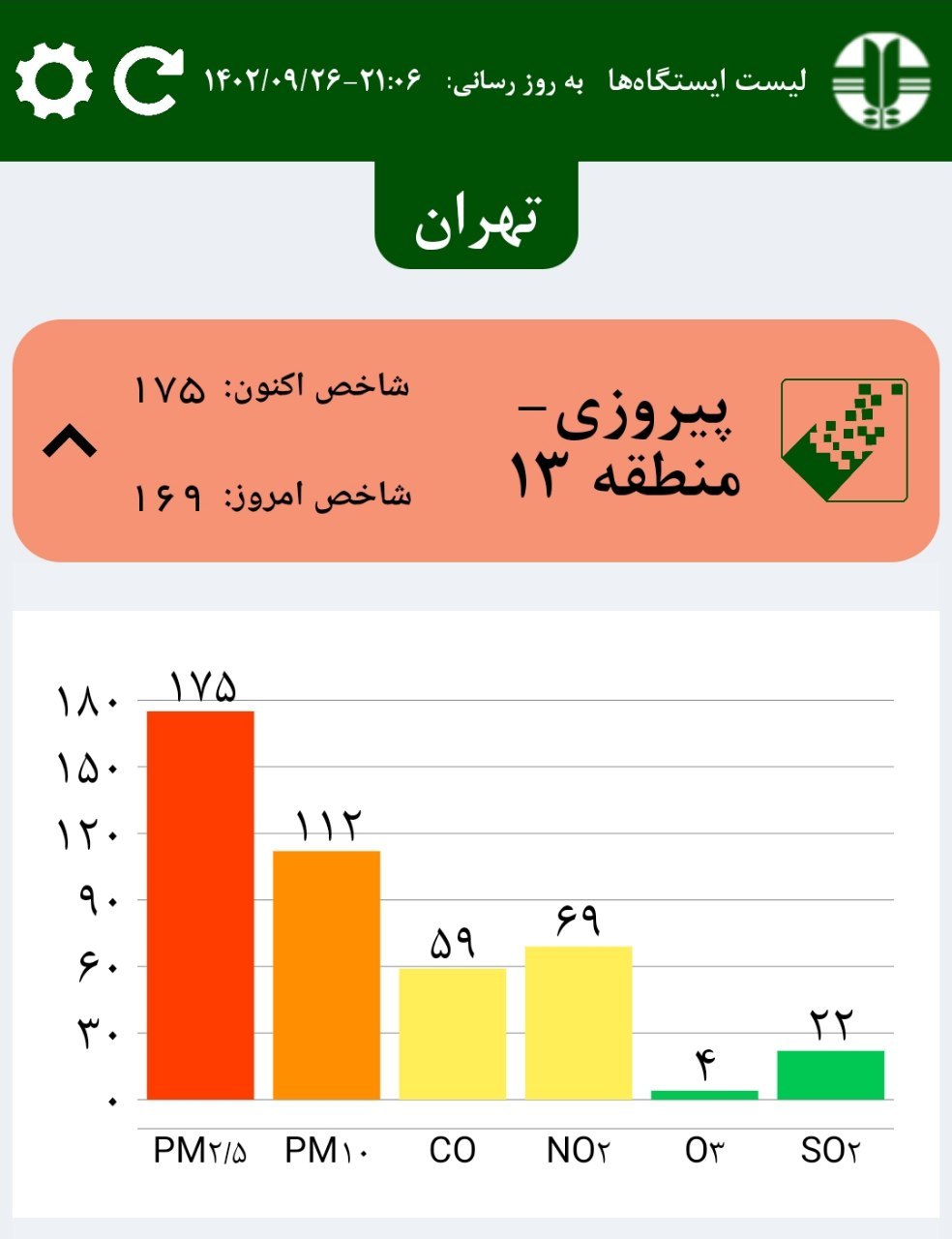Collapse the پیروزی-منطقه ۱۳ station card

71,441
